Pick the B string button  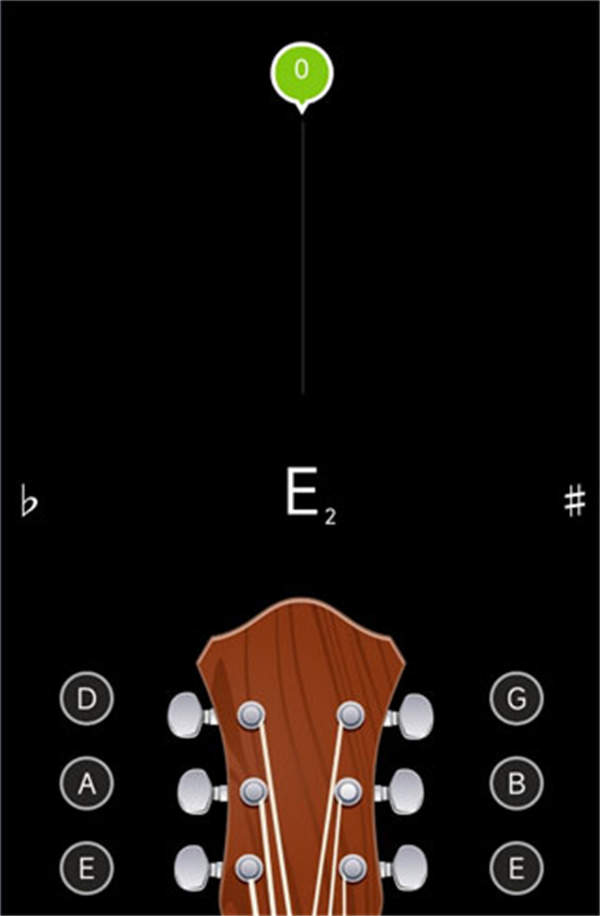pos(516,784)
